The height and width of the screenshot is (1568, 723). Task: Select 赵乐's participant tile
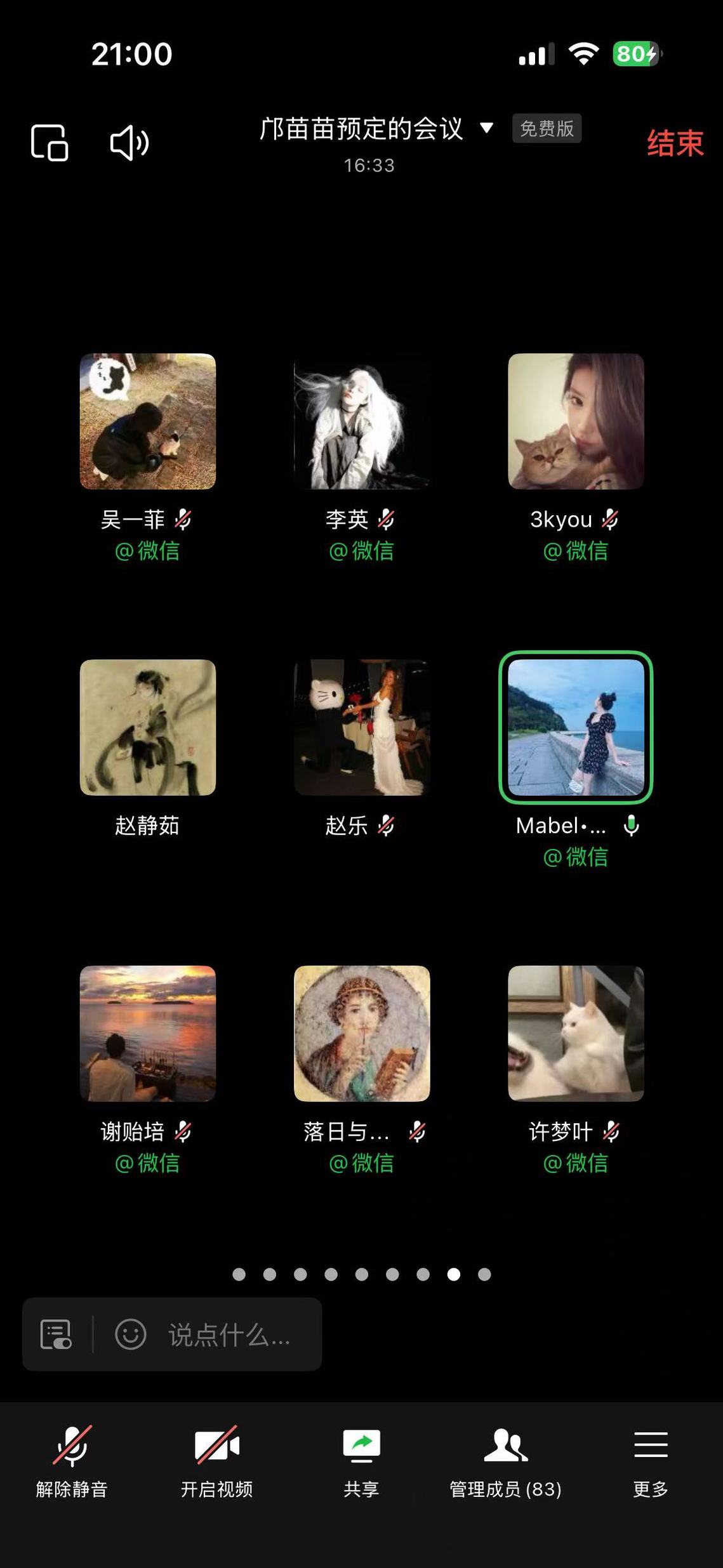(361, 727)
